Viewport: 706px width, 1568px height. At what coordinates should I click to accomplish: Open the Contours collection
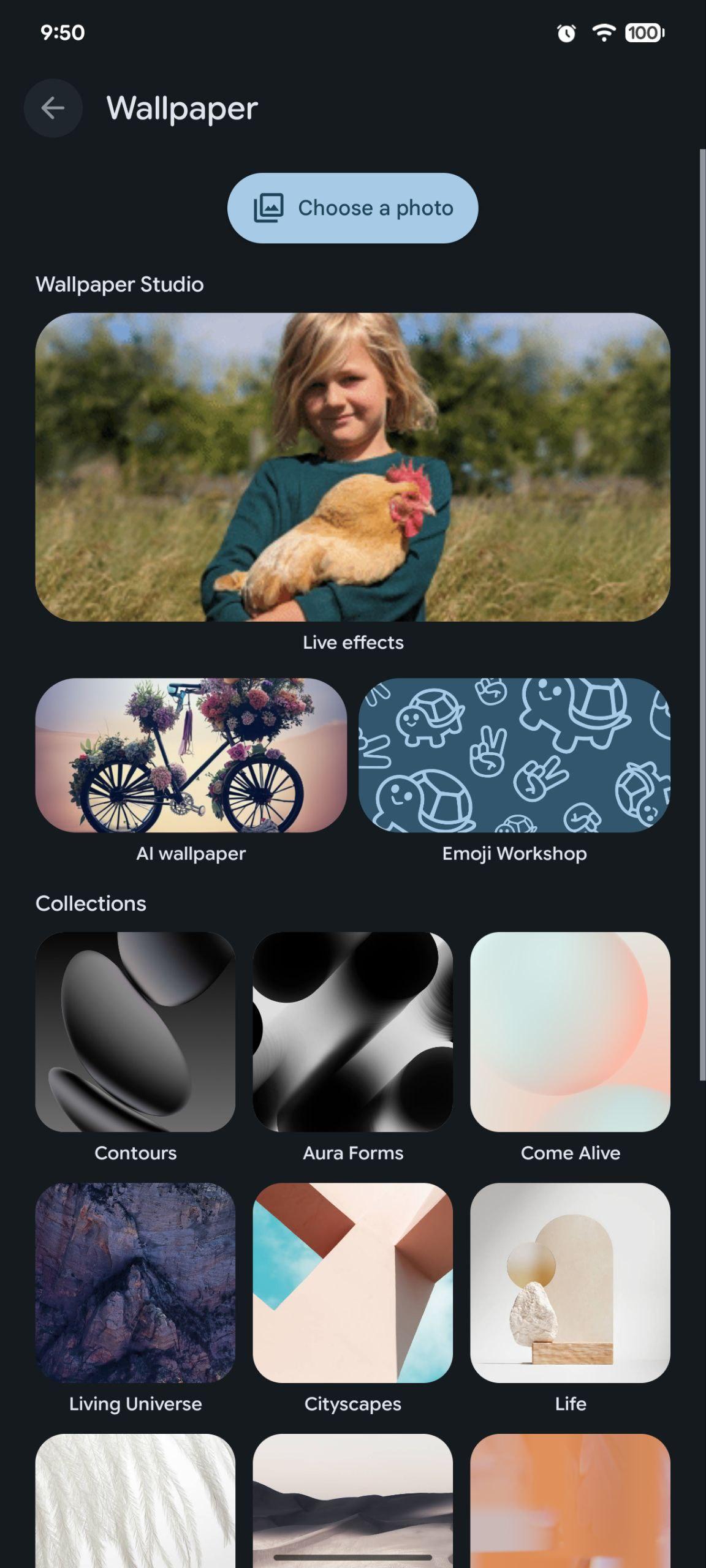135,1031
